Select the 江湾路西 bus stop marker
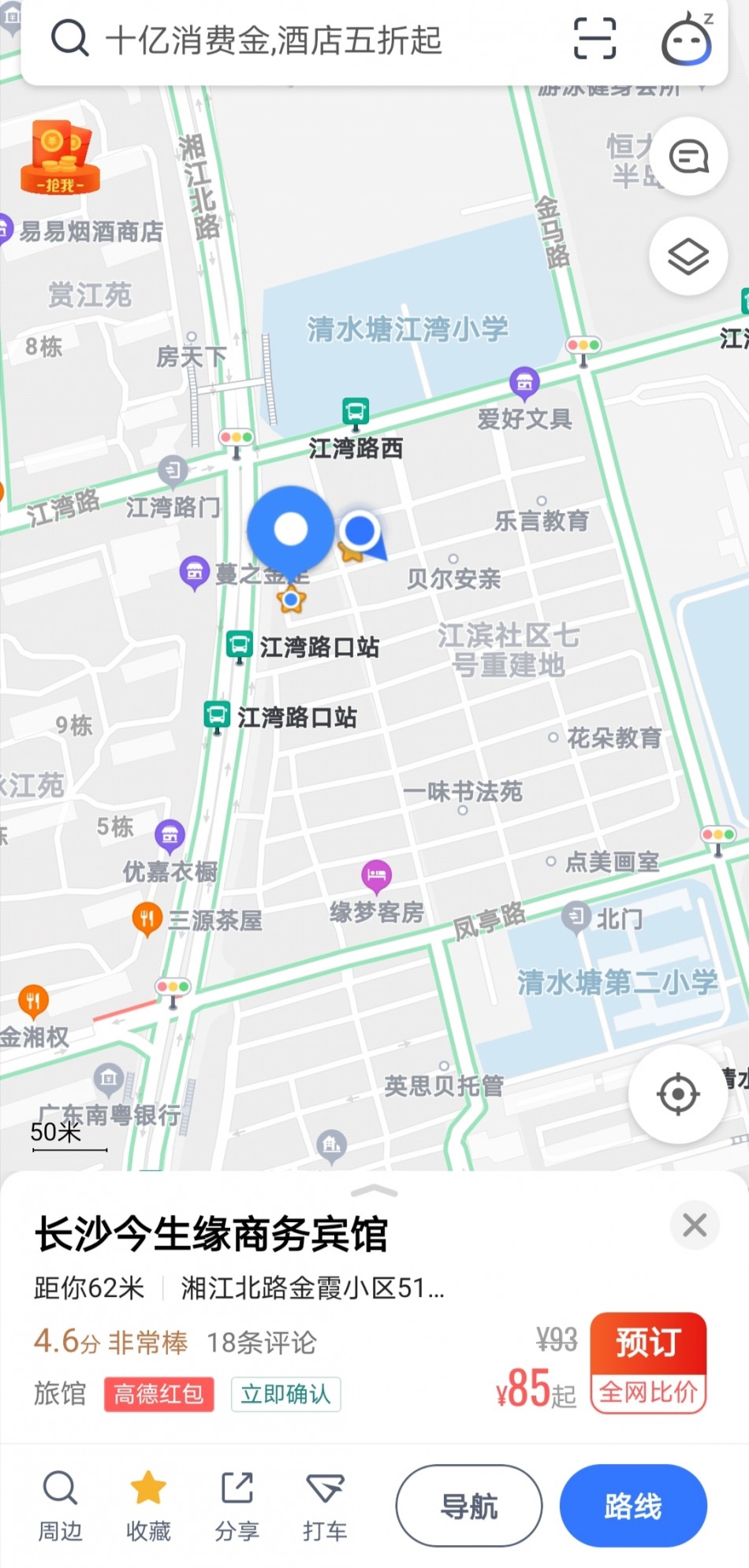Screen dimensions: 749x1568 356,412
